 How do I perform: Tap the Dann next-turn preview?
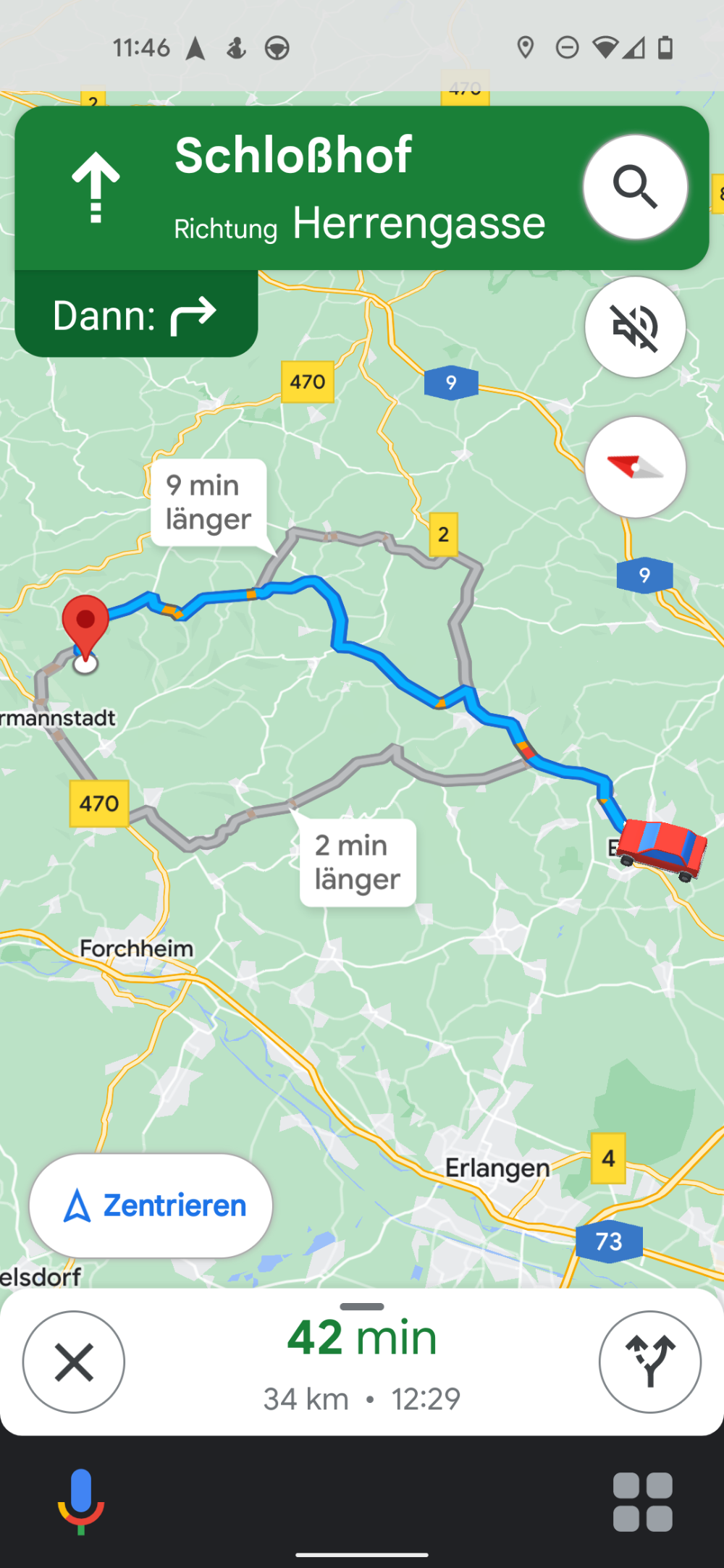pos(136,316)
